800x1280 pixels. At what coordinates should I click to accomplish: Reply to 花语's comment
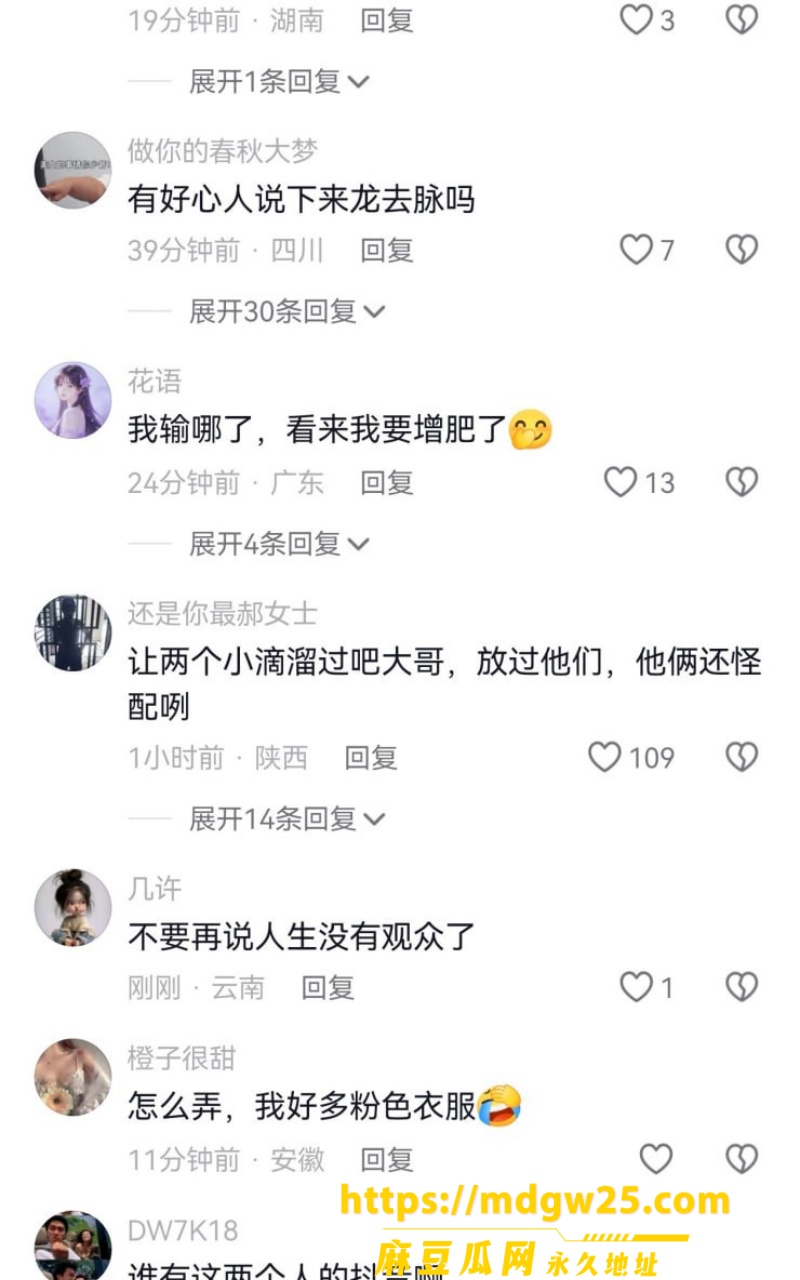pos(387,483)
